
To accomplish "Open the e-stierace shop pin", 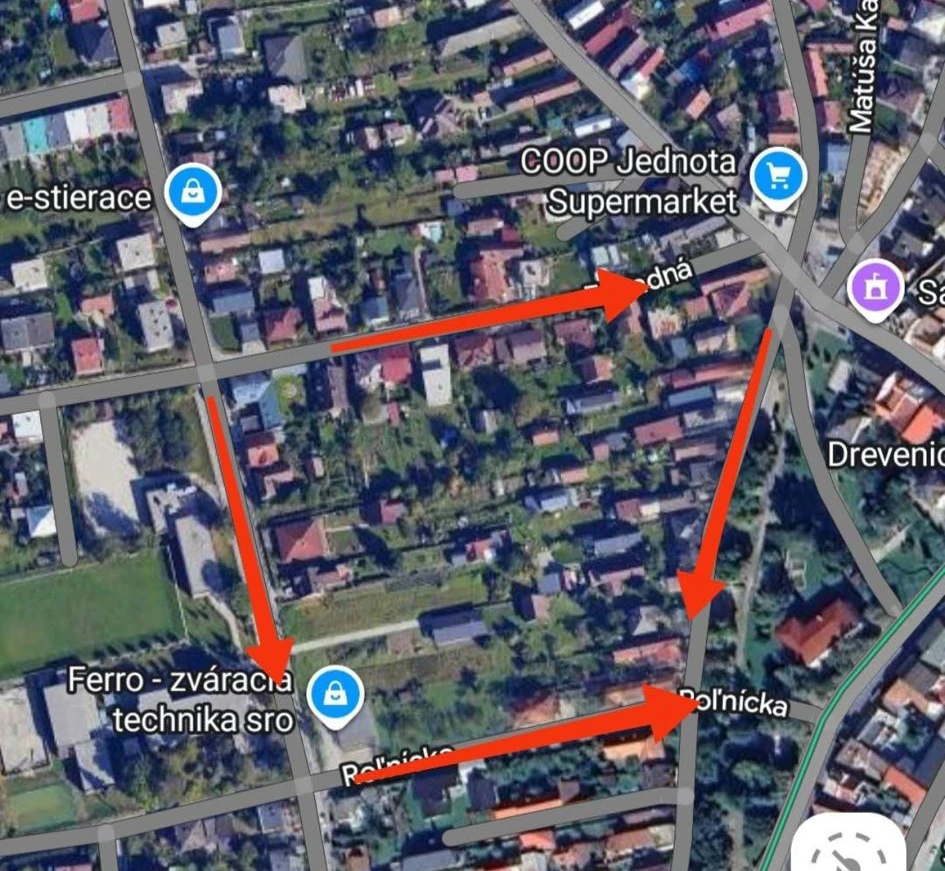I will (x=194, y=193).
